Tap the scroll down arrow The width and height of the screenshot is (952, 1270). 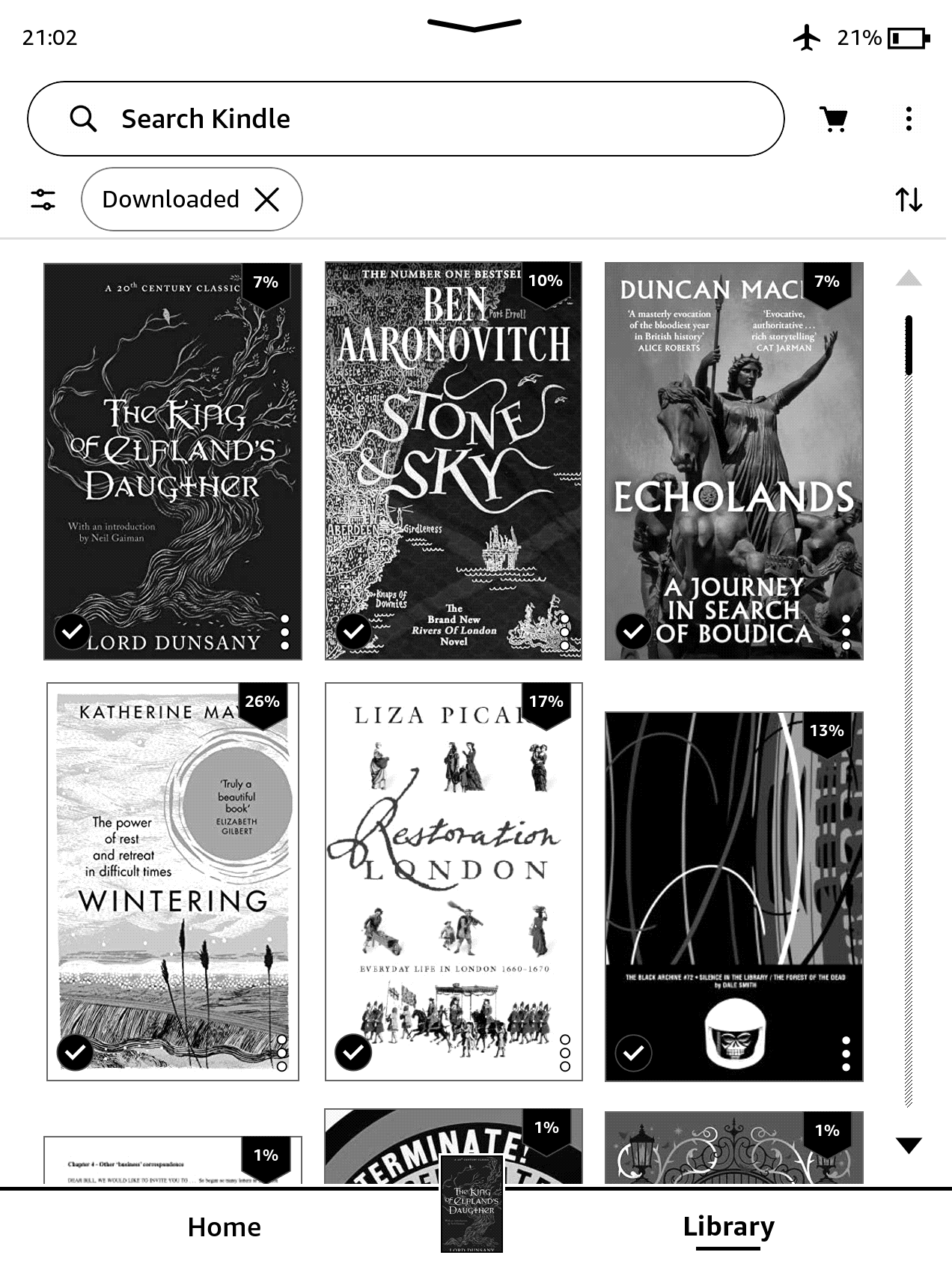pyautogui.click(x=909, y=1145)
